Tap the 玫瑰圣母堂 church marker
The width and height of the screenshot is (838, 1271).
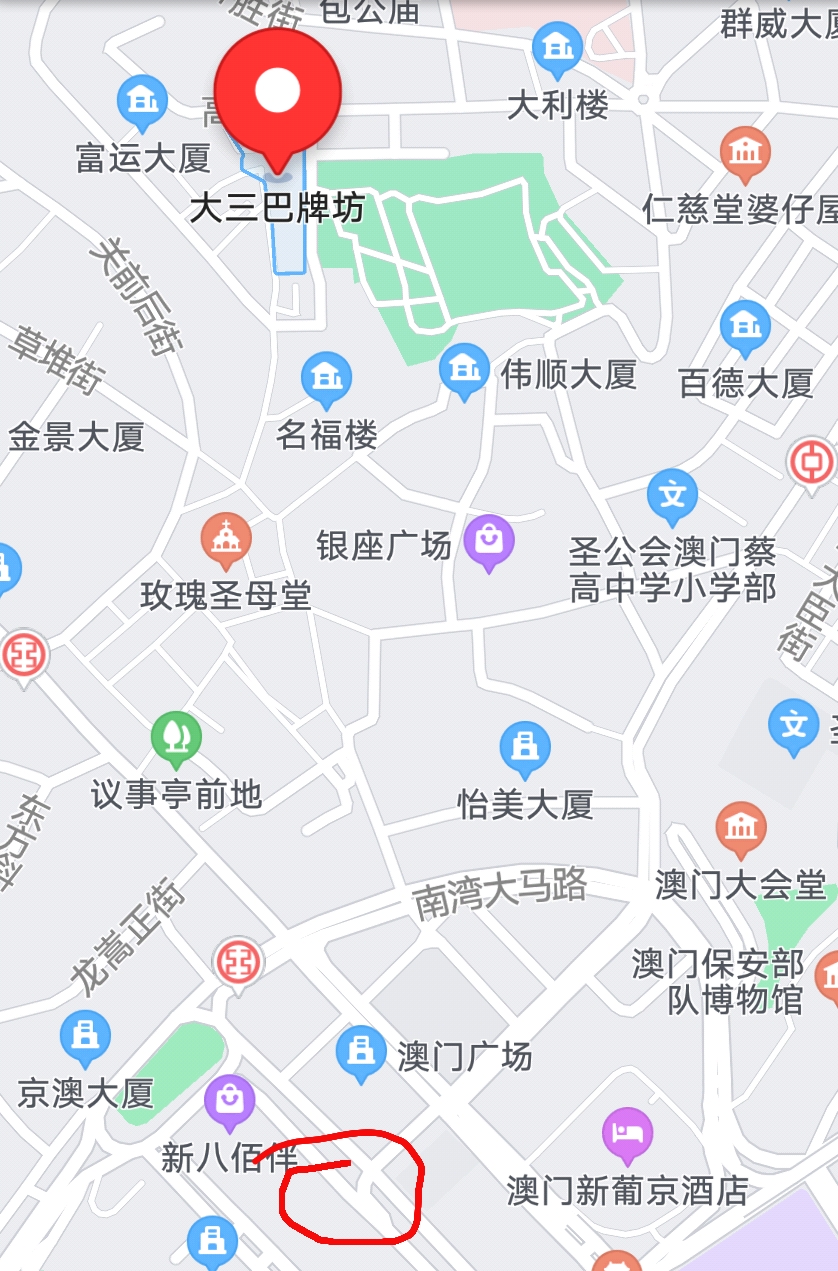pos(226,539)
